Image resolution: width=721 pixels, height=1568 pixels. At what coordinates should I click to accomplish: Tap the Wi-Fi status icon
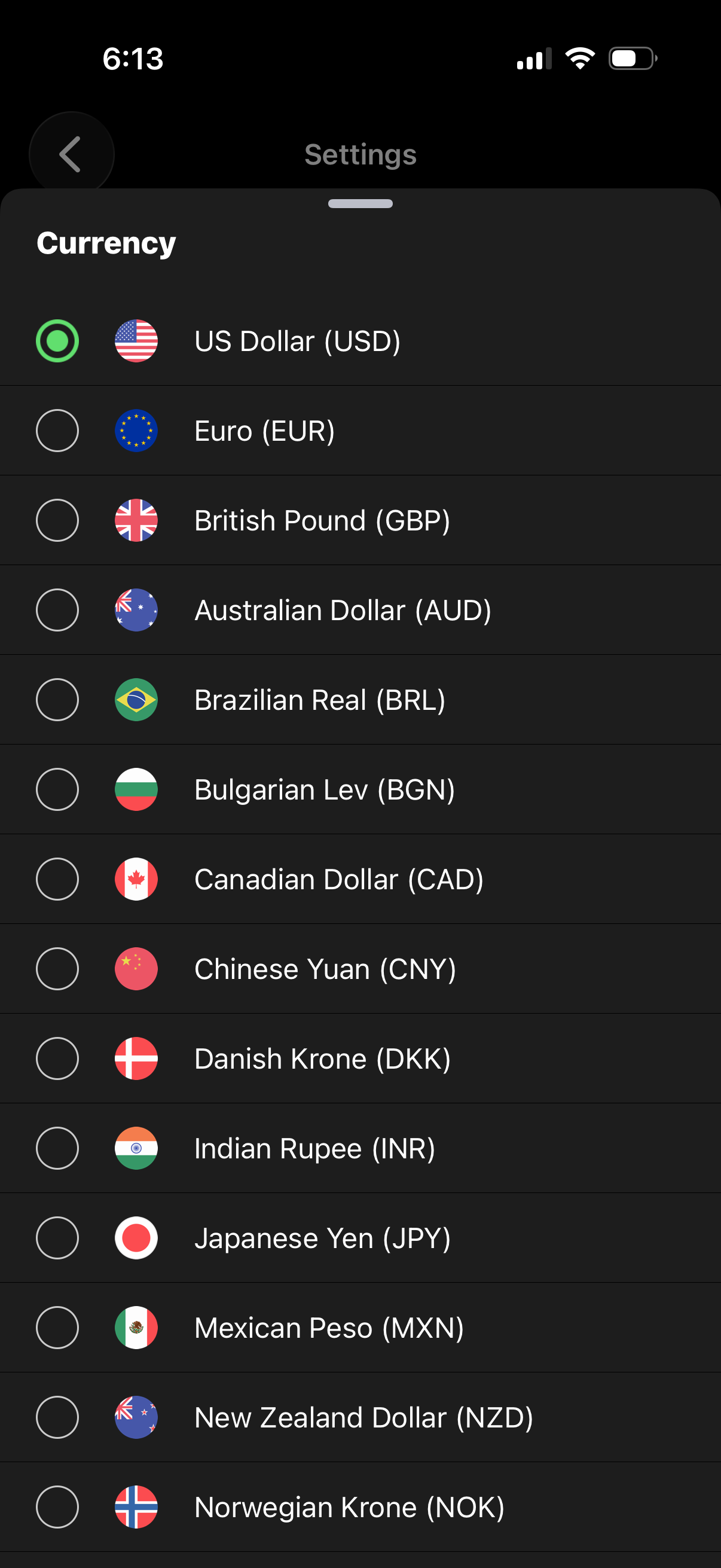(x=579, y=58)
